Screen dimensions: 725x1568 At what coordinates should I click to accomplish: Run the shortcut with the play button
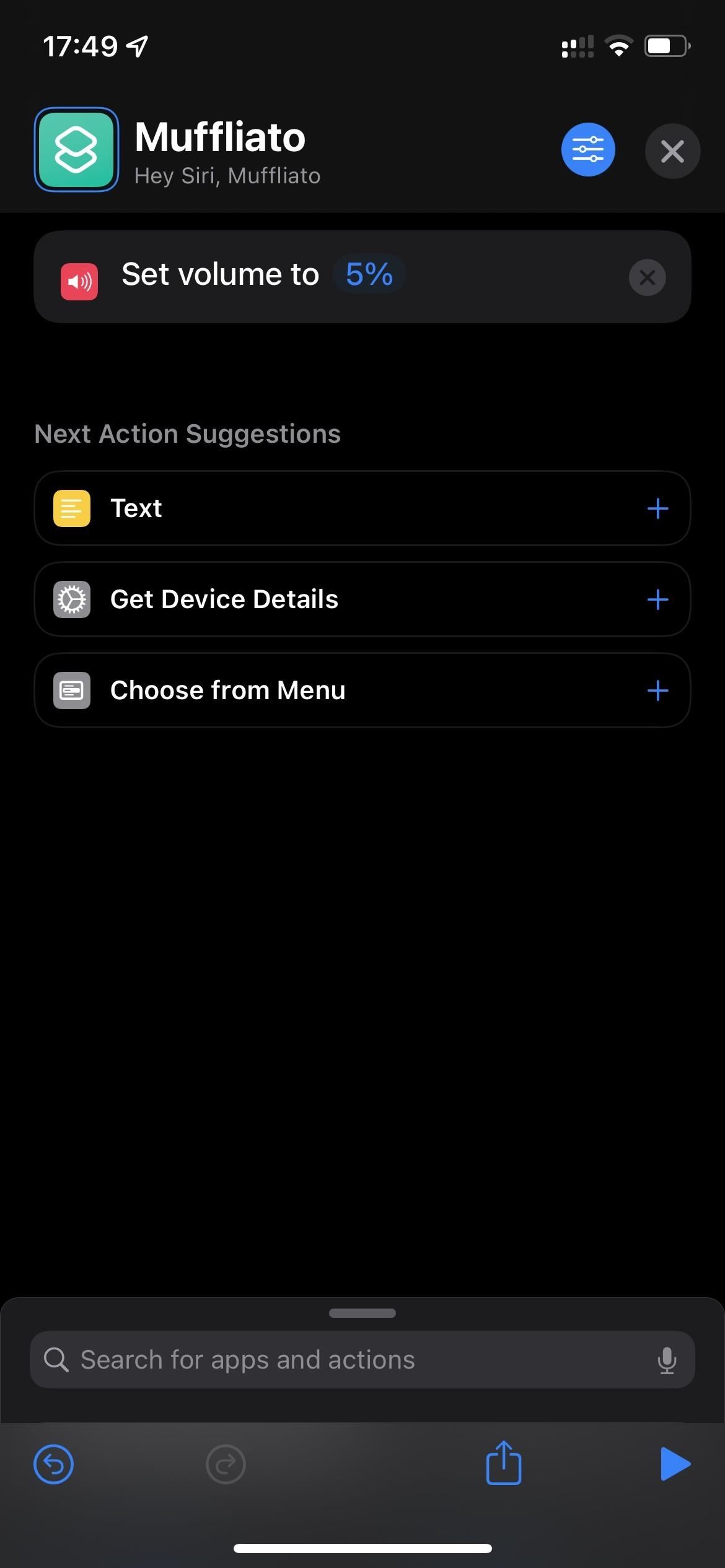coord(675,1464)
